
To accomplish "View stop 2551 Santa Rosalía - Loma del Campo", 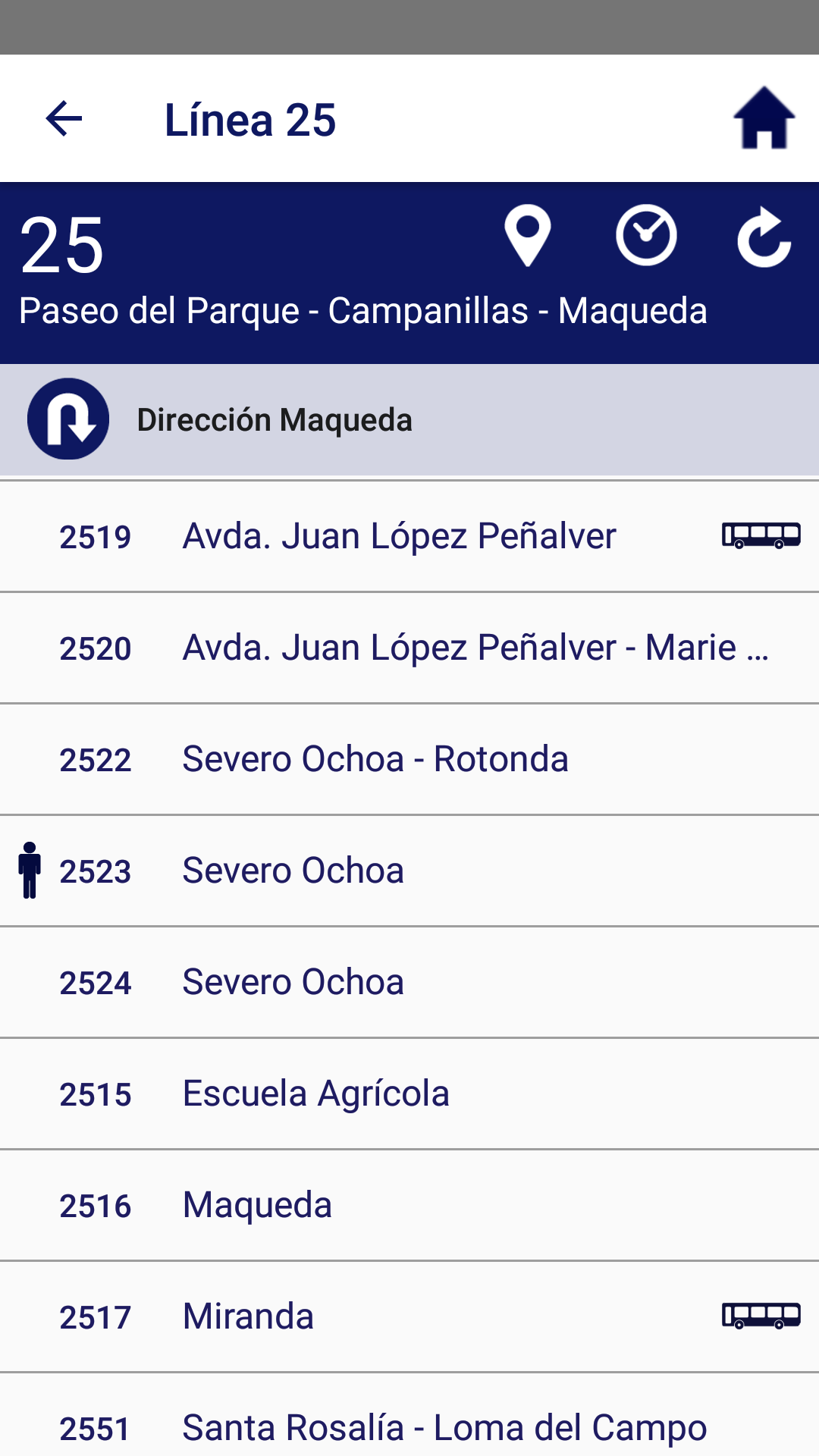I will (x=444, y=1427).
